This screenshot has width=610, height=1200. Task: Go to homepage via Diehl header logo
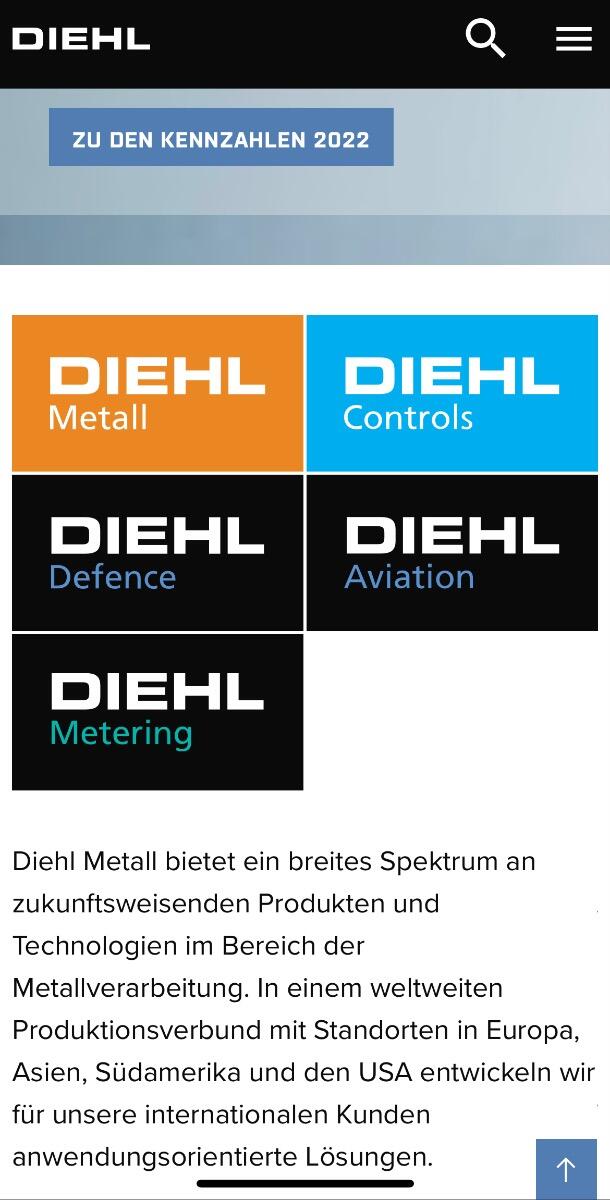[x=81, y=39]
